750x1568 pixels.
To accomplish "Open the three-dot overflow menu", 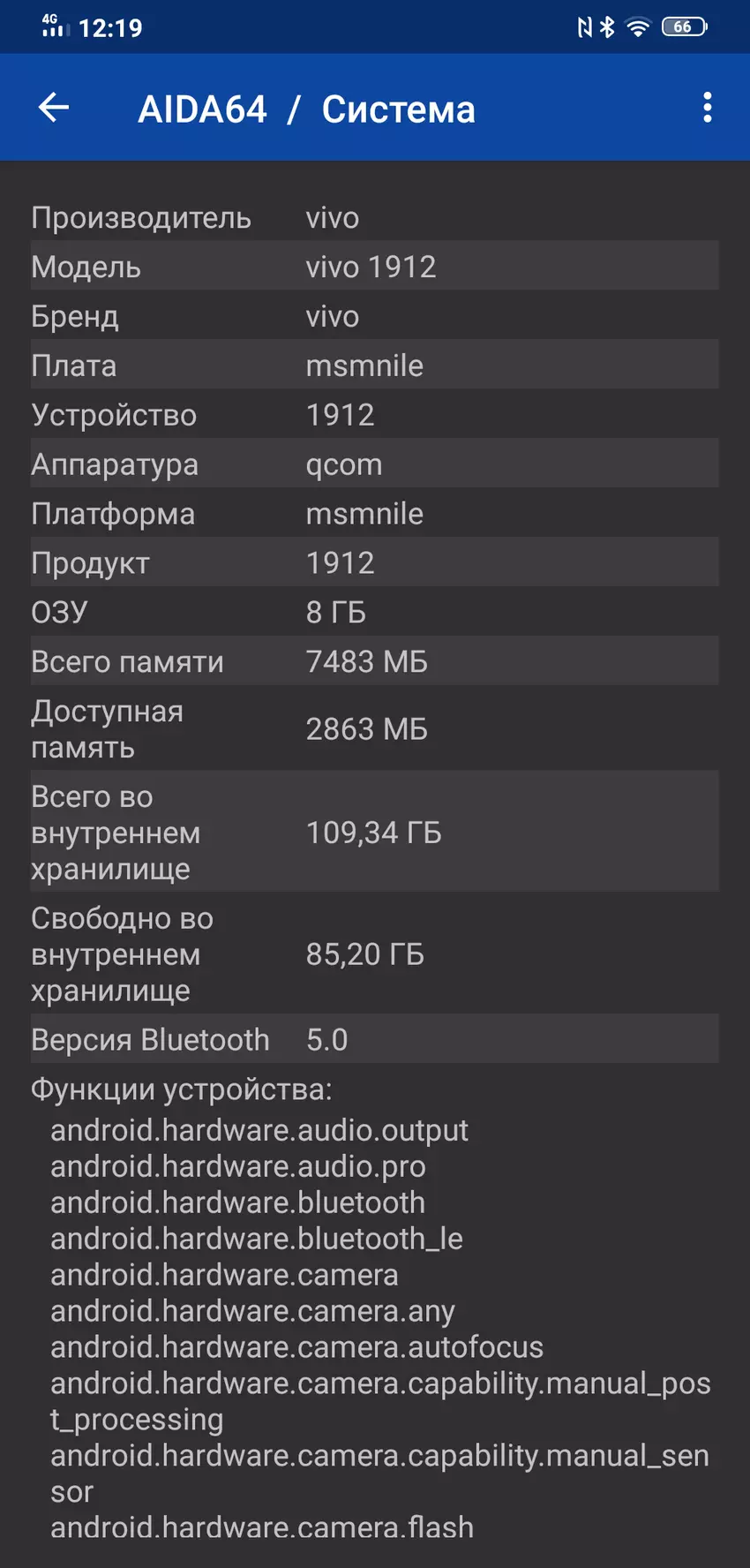I will (x=707, y=108).
